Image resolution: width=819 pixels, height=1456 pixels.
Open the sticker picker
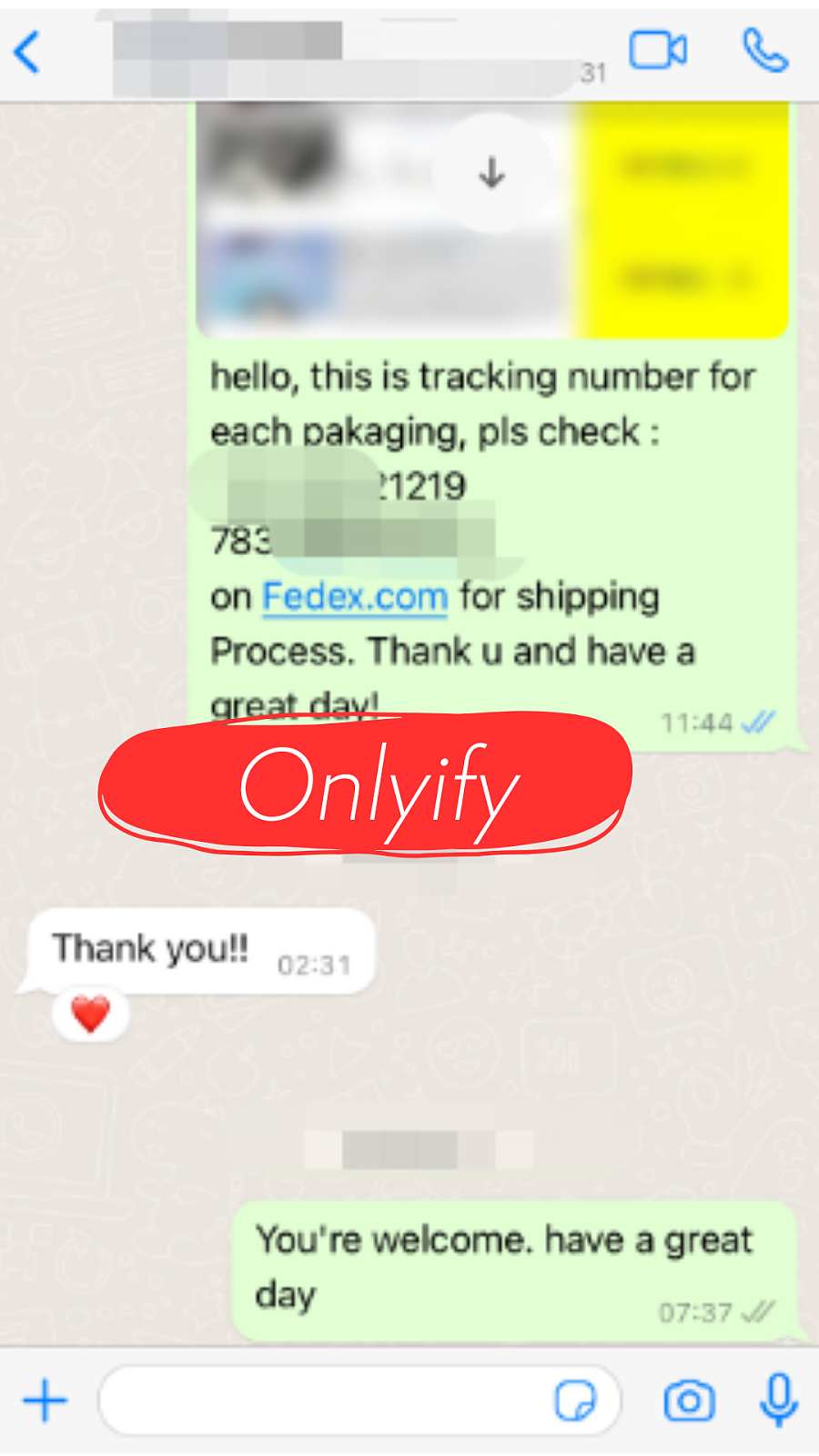(575, 1400)
